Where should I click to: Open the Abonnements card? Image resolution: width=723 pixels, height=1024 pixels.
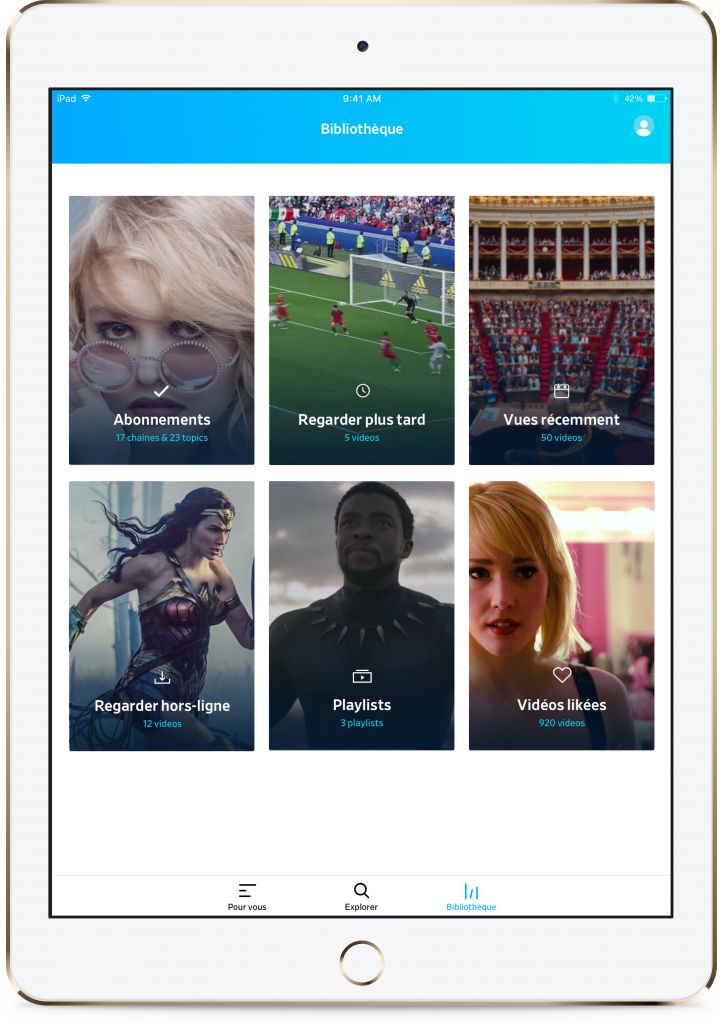coord(161,330)
